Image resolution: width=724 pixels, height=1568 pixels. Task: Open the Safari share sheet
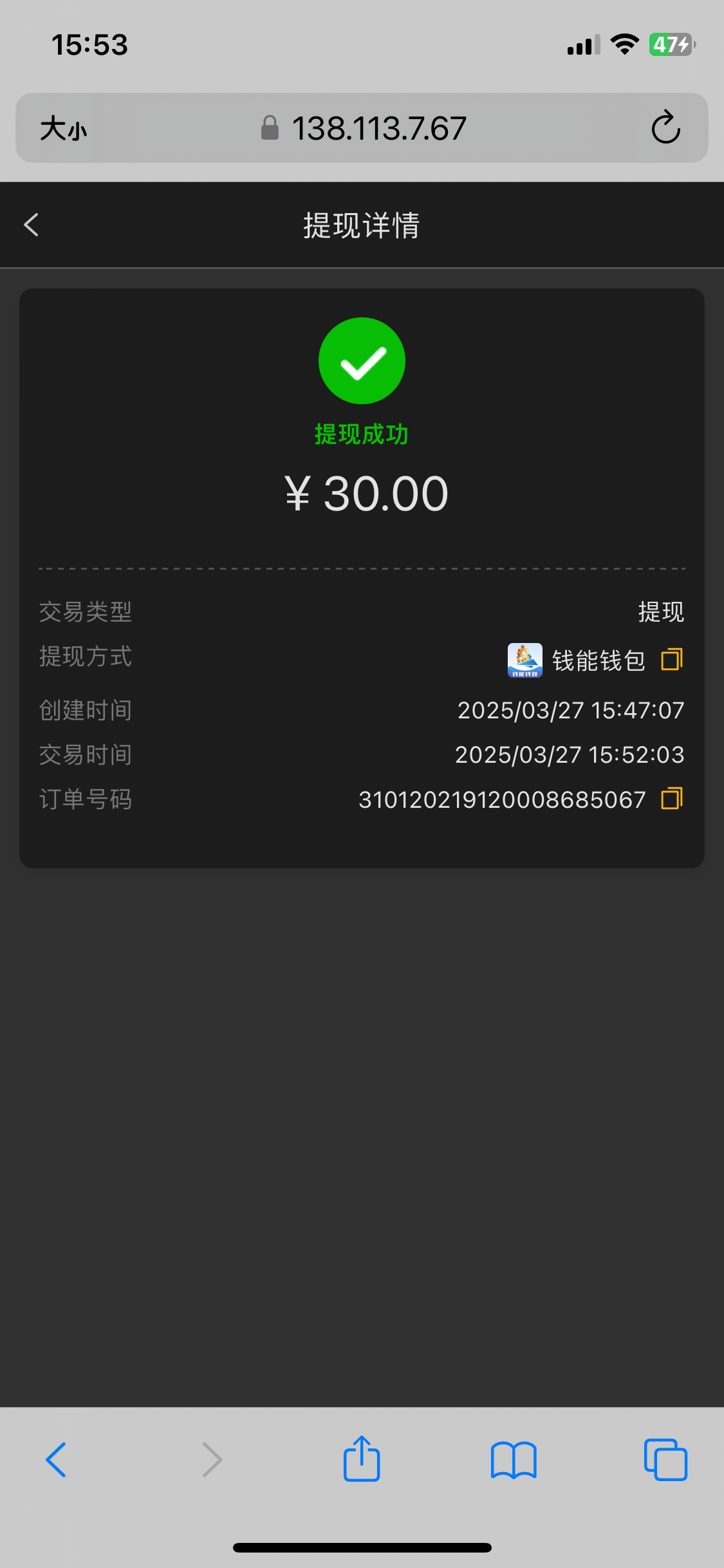click(362, 1459)
